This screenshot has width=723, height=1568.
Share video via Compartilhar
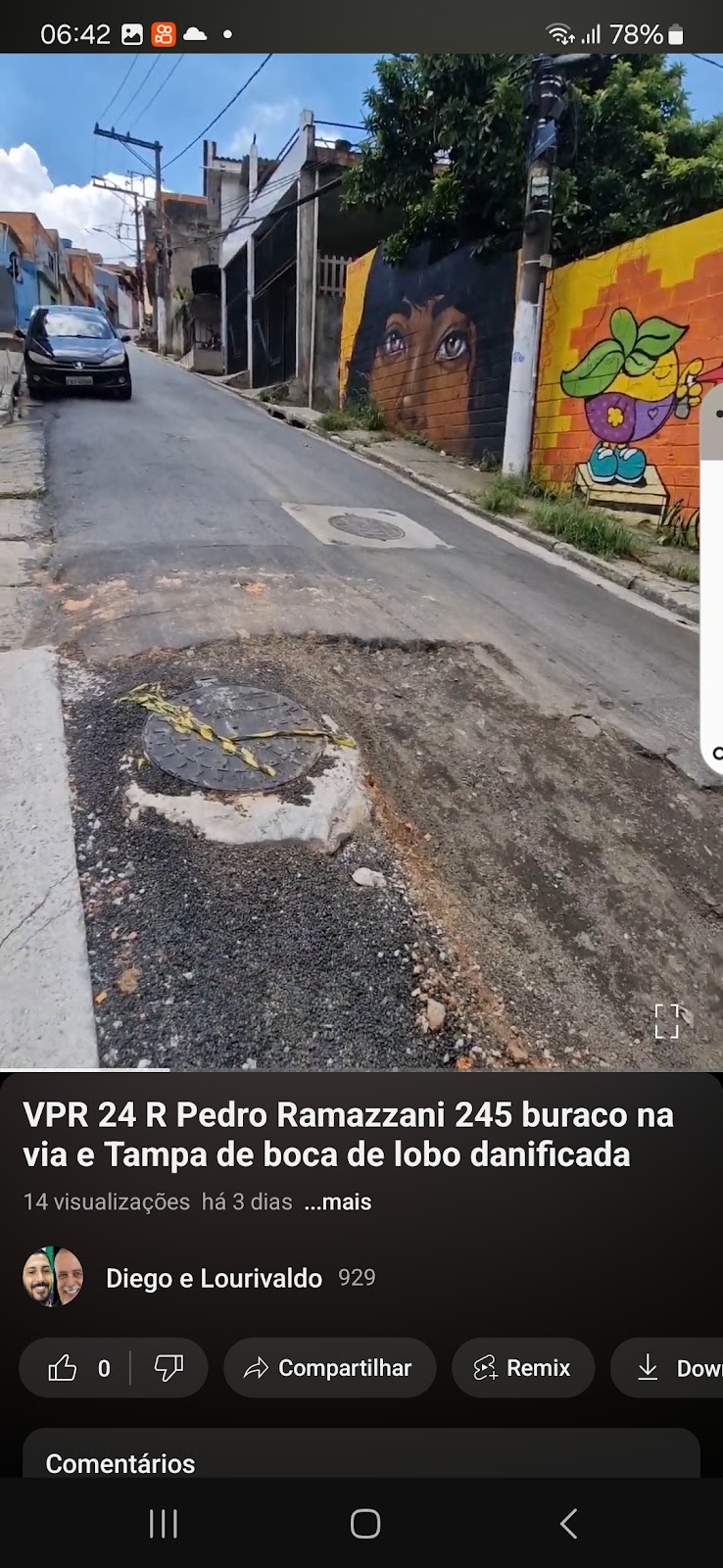pyautogui.click(x=329, y=1368)
